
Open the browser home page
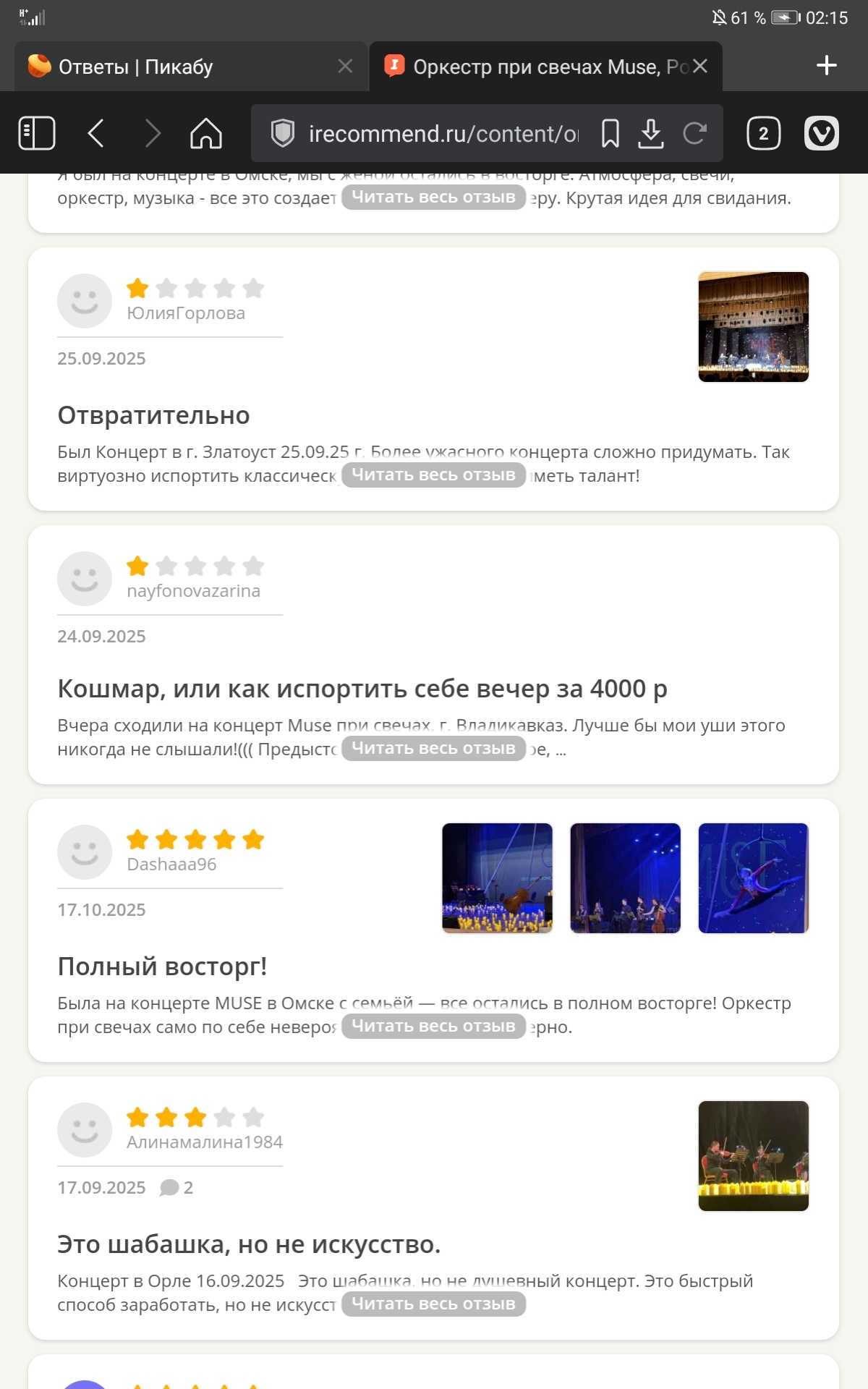point(206,133)
